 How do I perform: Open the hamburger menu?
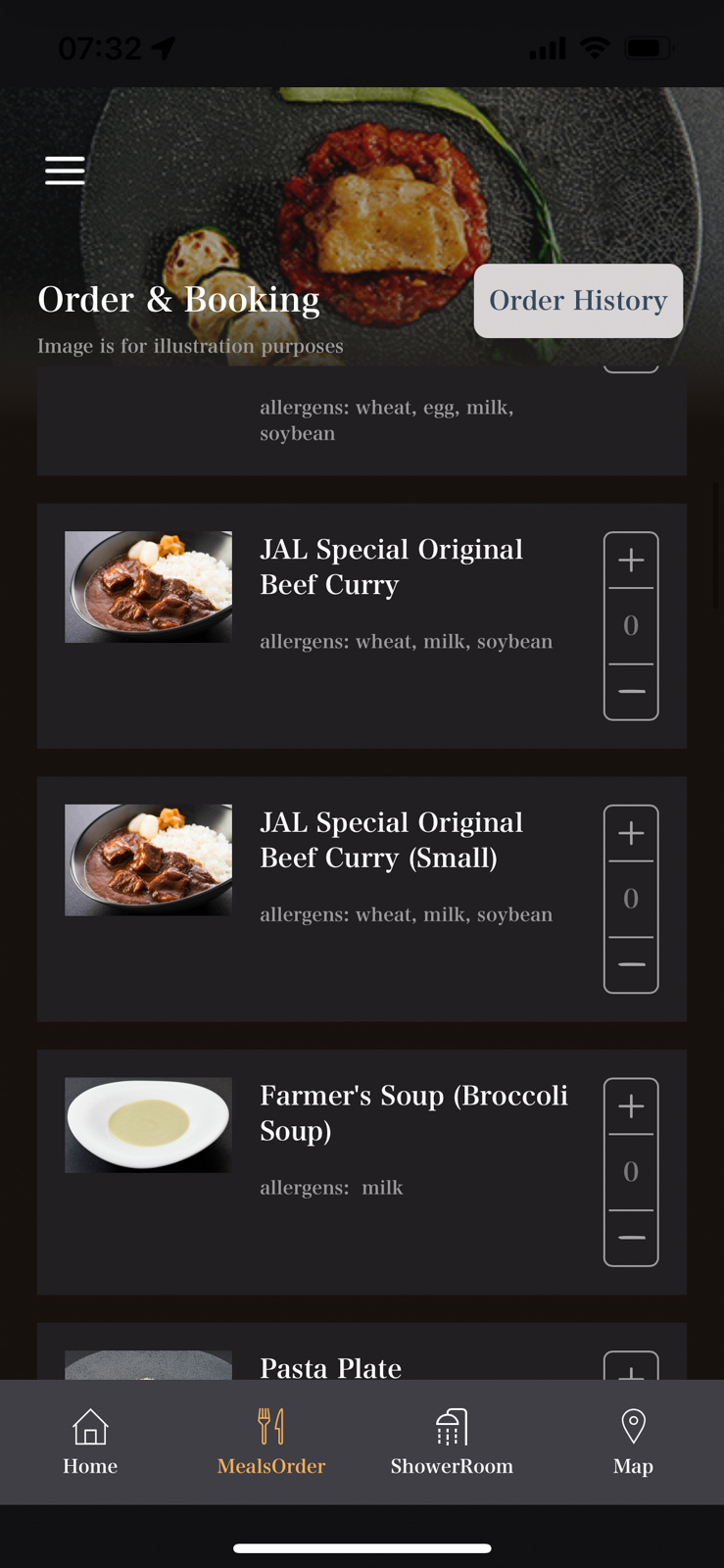65,171
